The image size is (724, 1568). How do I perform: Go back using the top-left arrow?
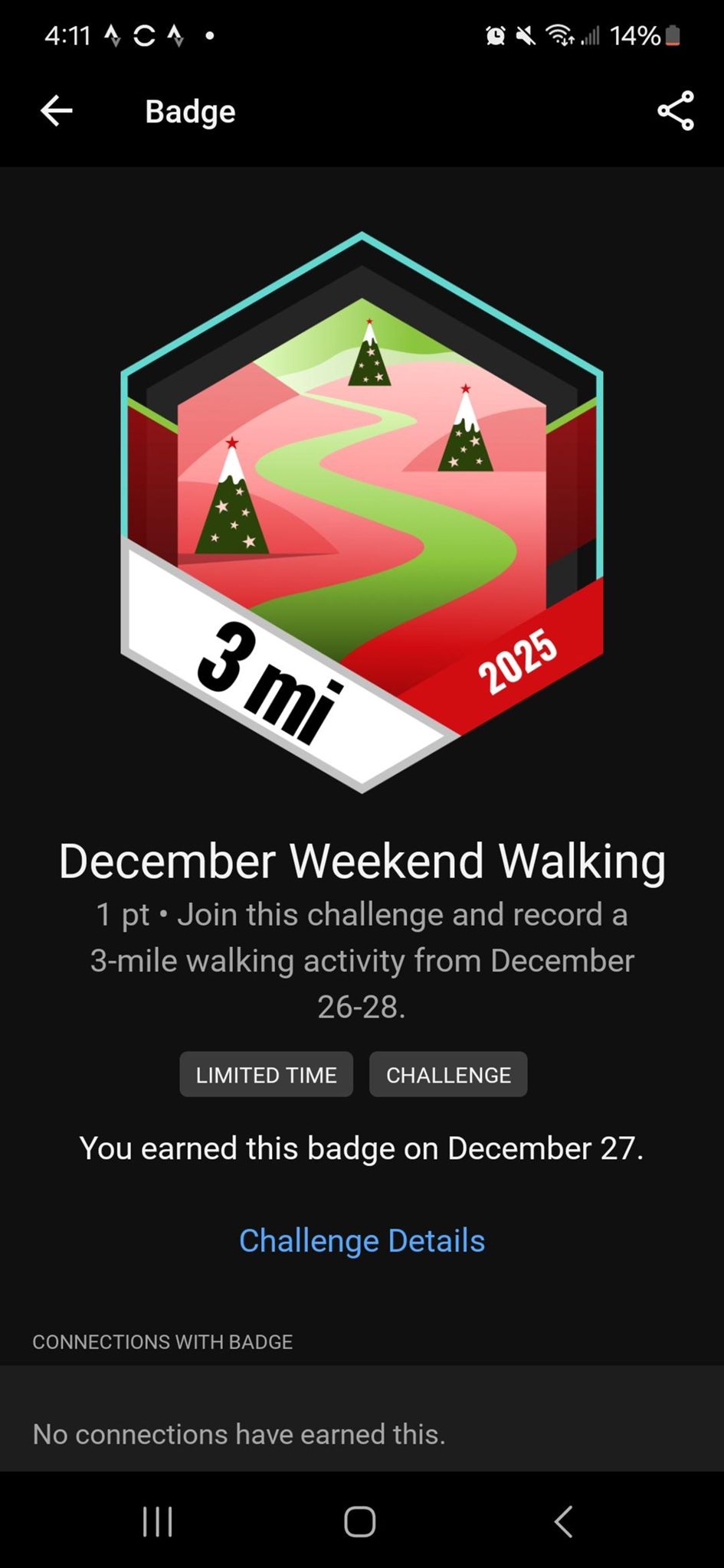click(x=57, y=111)
